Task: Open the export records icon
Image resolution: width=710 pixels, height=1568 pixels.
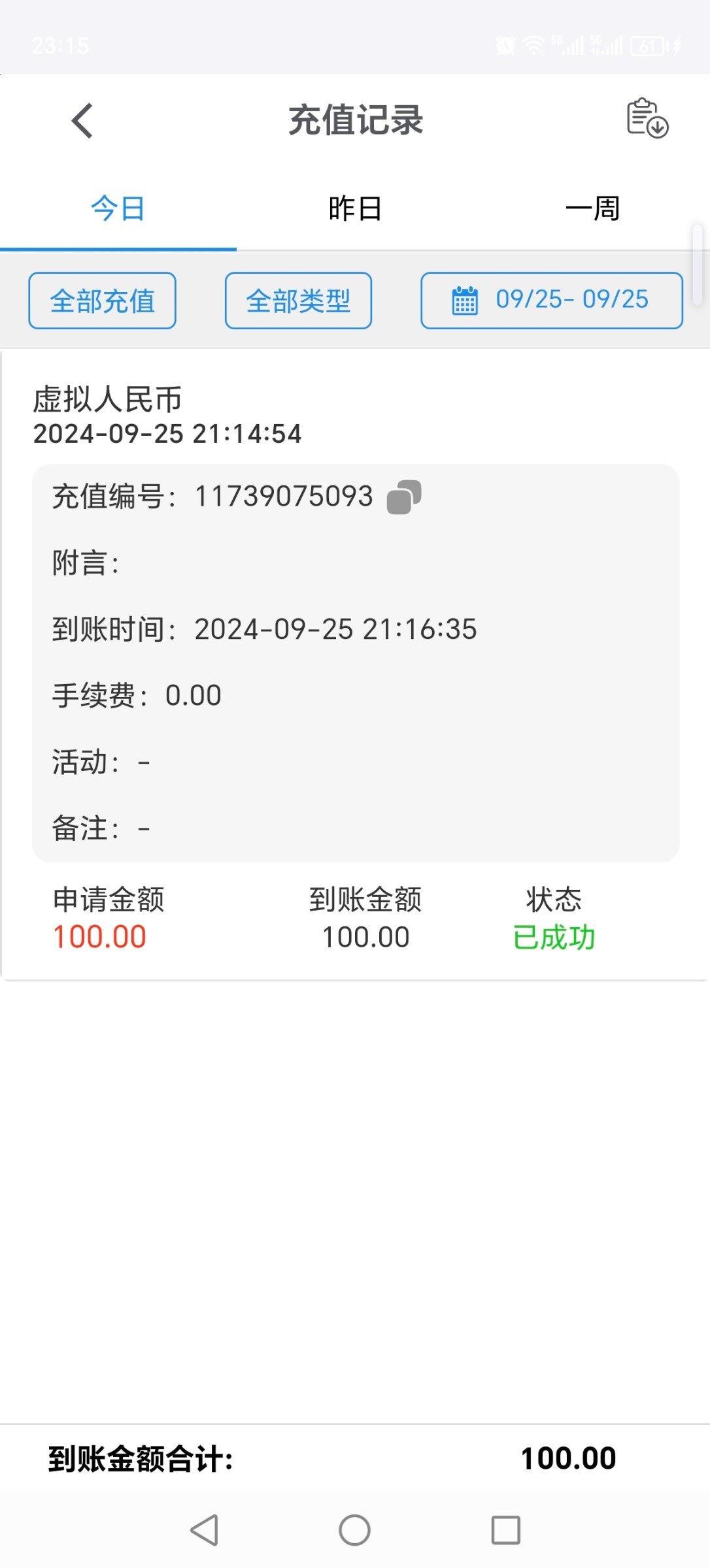Action: tap(647, 118)
